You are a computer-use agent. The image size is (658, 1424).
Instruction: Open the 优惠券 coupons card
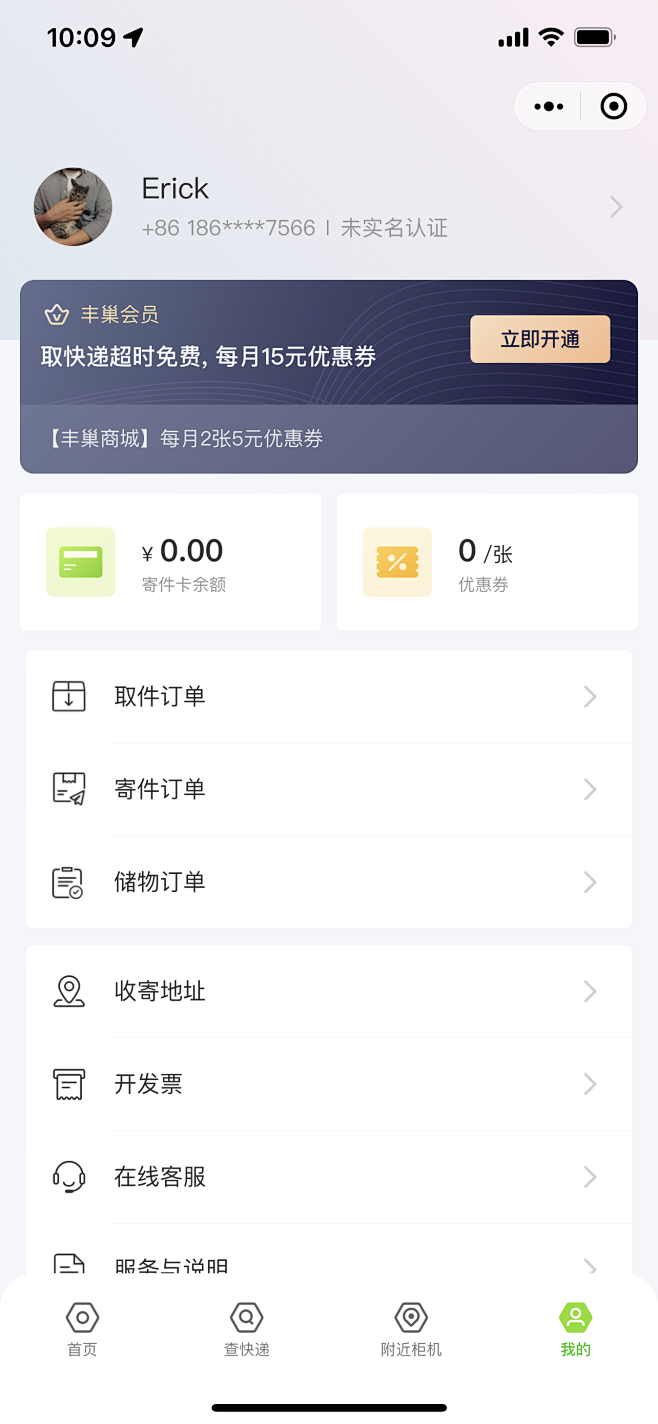[487, 562]
